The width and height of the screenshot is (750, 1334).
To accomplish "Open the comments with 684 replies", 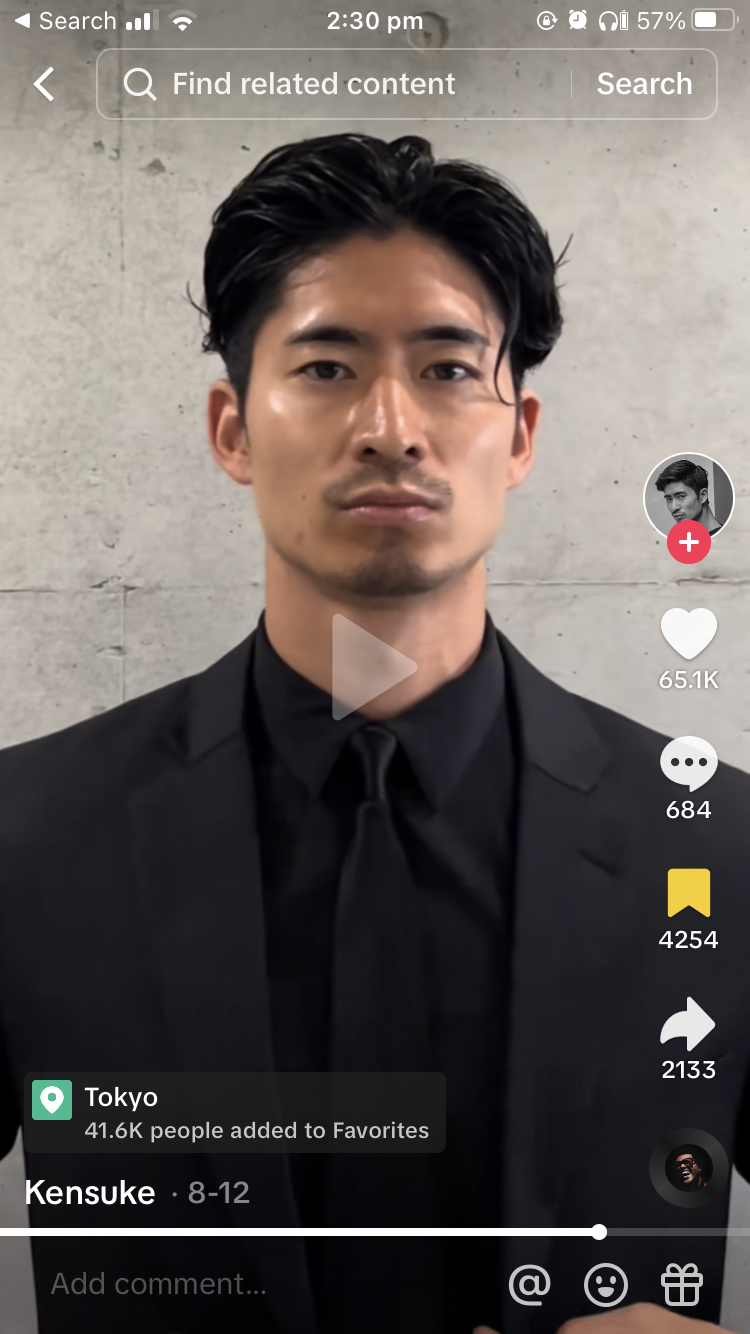I will point(689,764).
